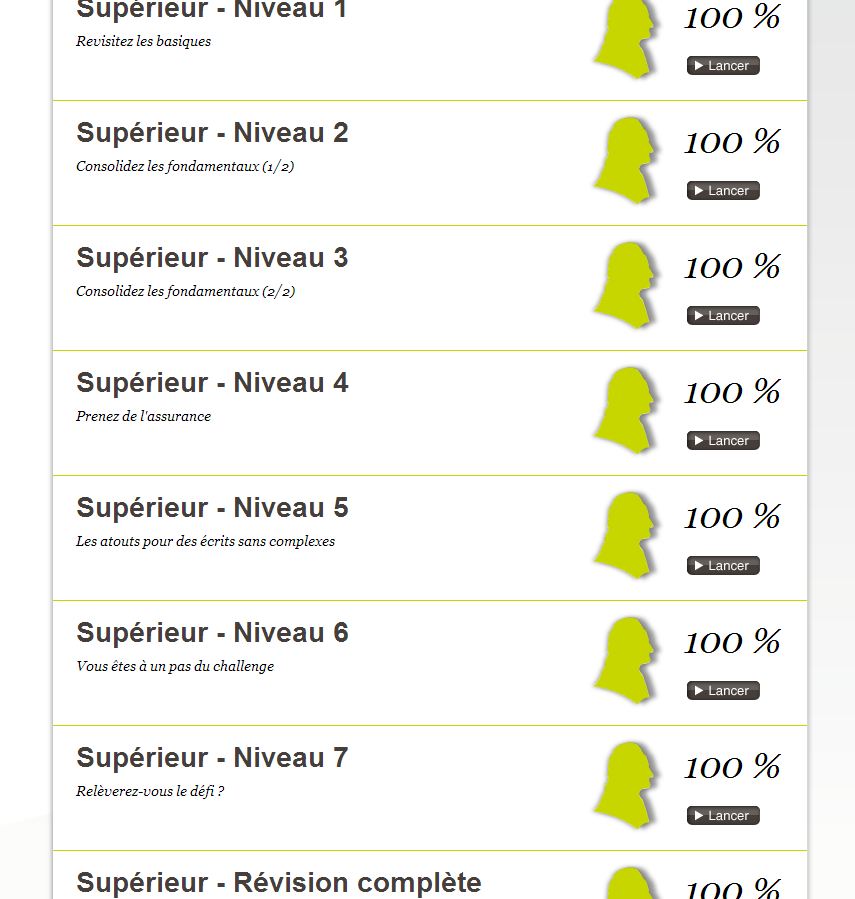Viewport: 855px width, 899px height.
Task: Tap Lancer for Supérieur - Niveau 2
Action: point(723,191)
